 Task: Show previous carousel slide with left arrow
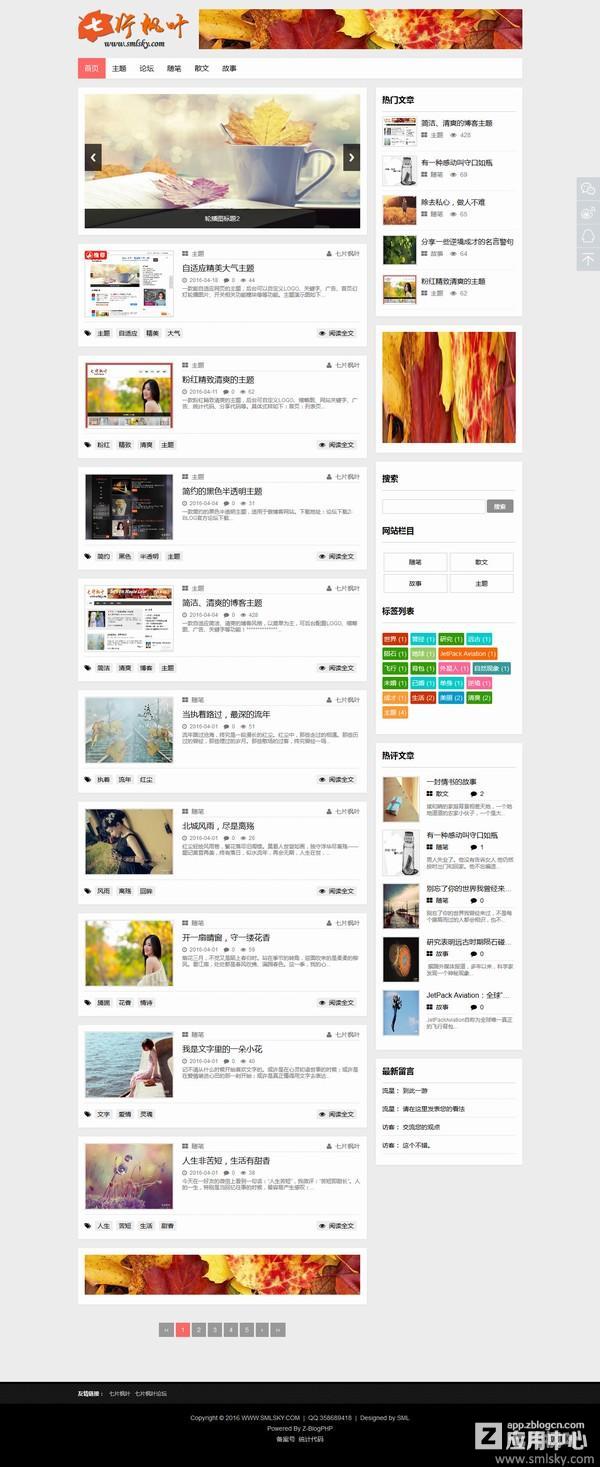point(93,156)
